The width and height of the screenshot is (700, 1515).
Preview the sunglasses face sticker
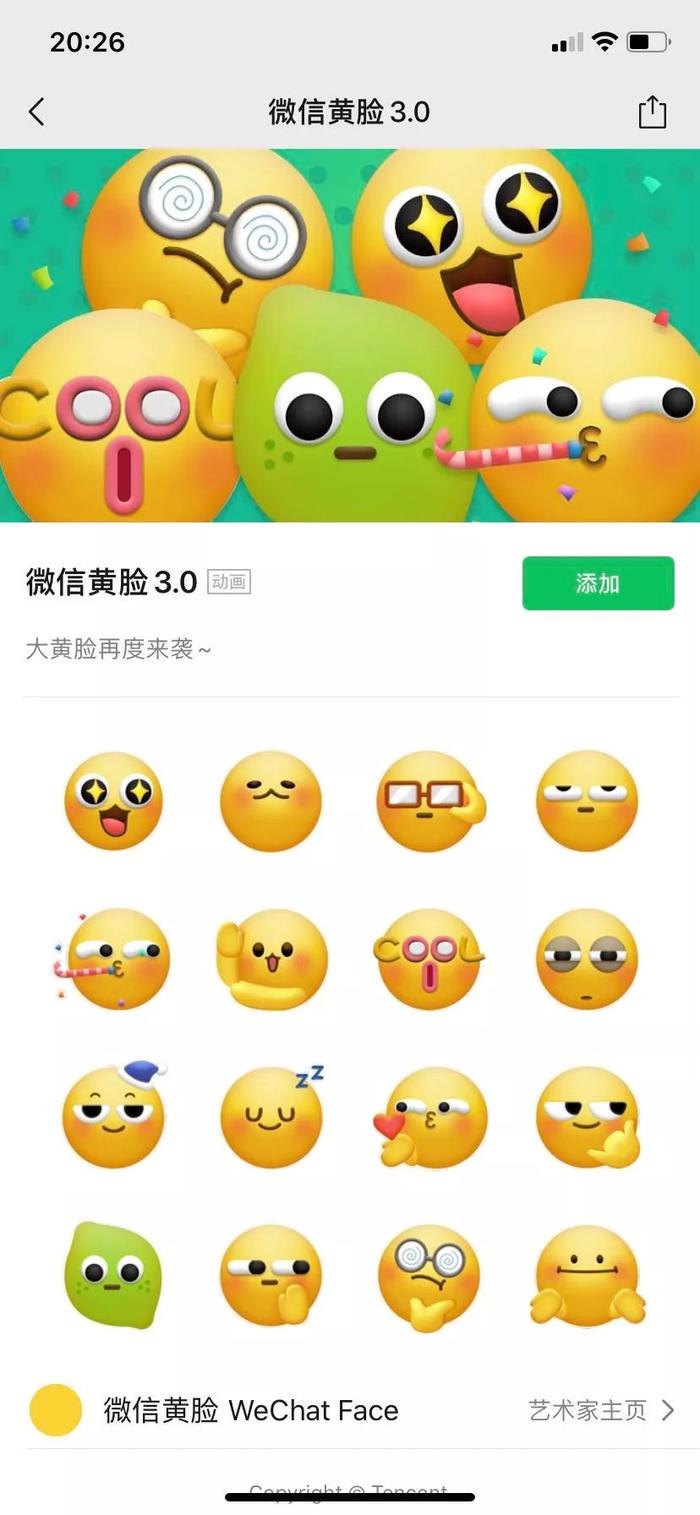coord(587,960)
